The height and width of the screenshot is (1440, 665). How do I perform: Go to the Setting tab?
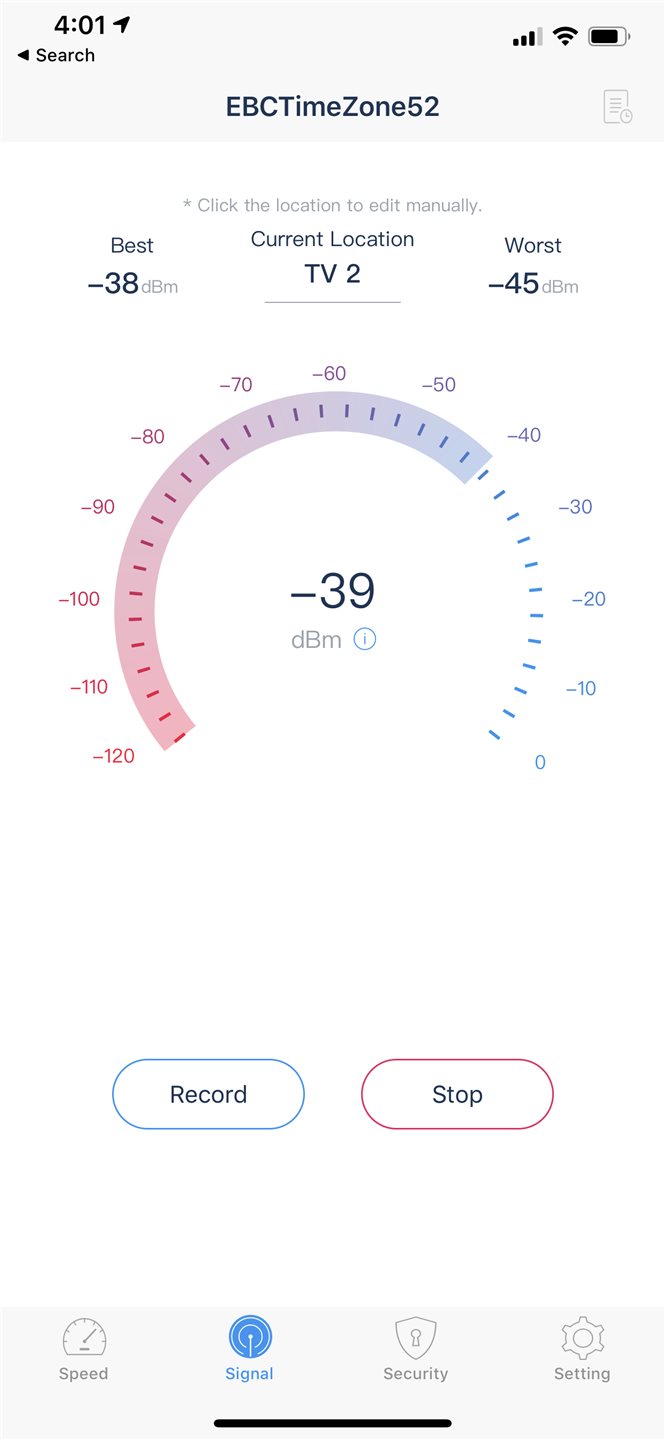point(582,1349)
